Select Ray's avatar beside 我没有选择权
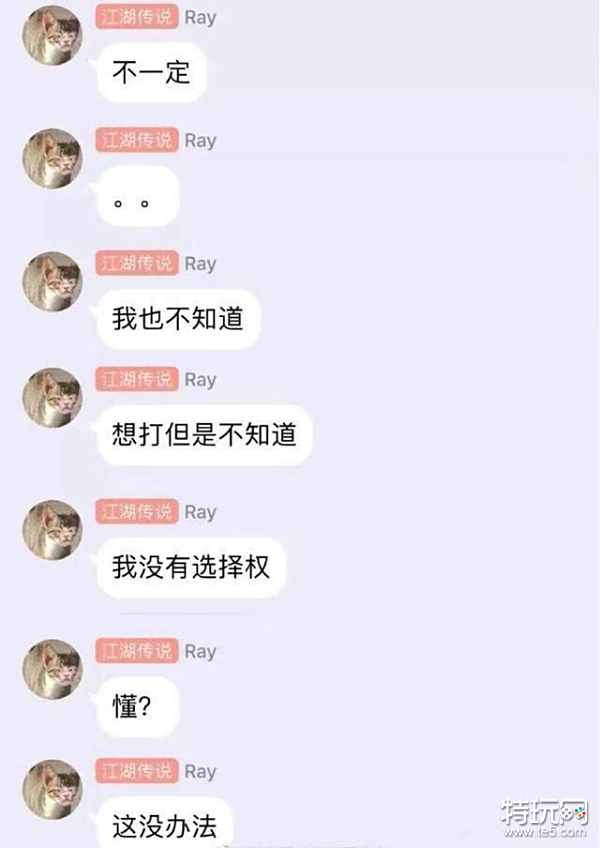This screenshot has width=600, height=848. click(x=52, y=530)
